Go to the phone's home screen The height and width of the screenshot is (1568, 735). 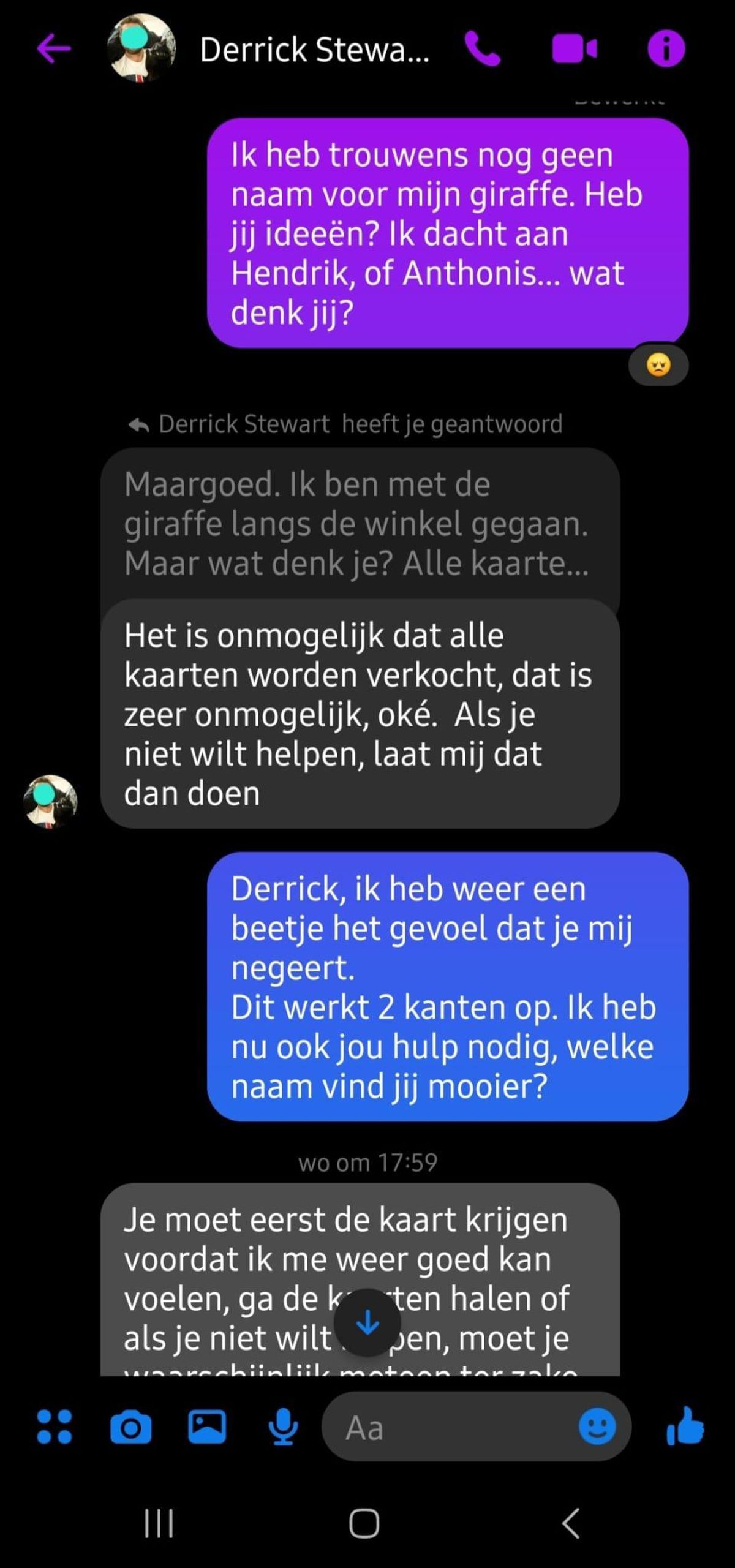pos(364,1523)
